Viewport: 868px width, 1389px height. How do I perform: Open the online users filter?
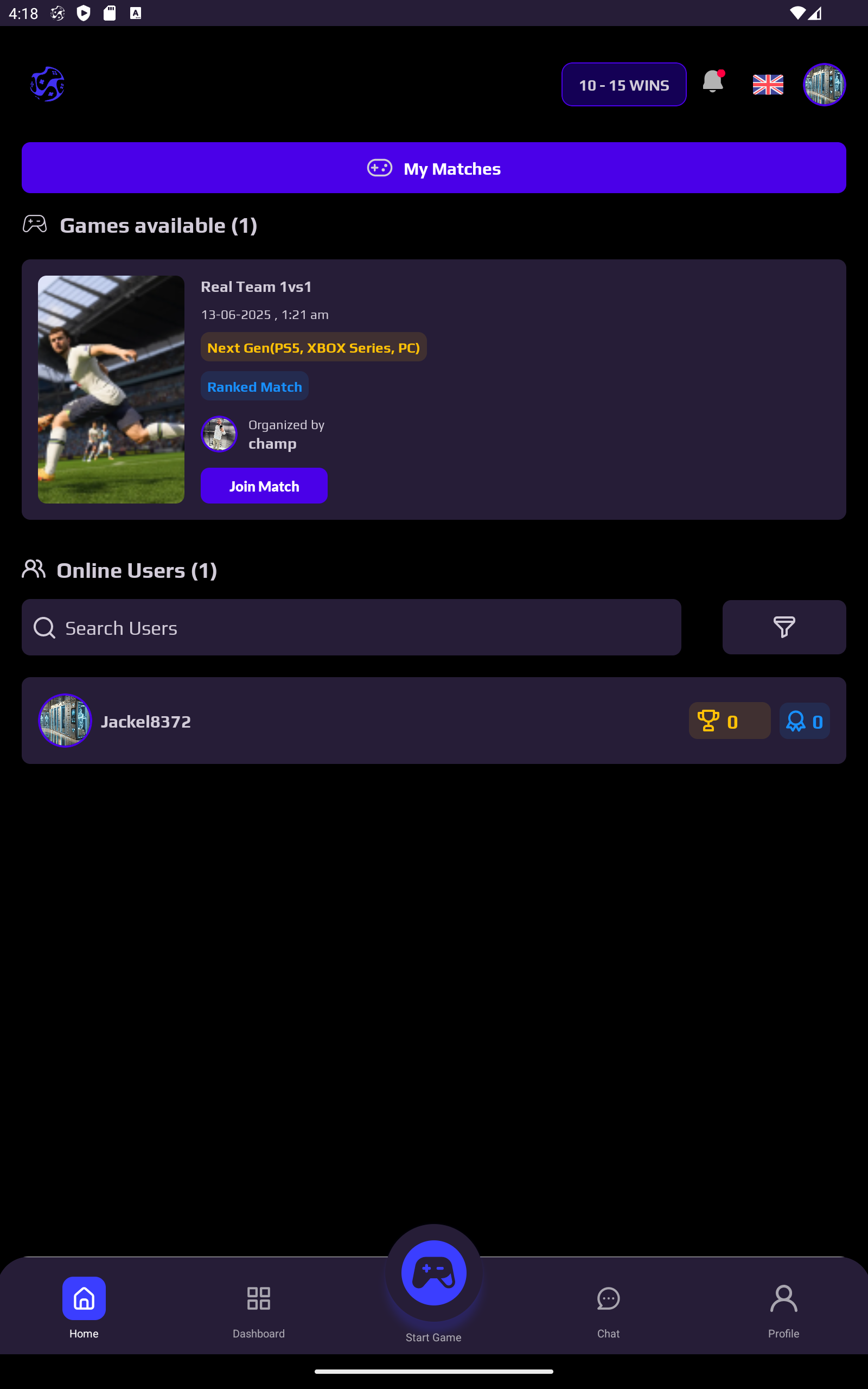(783, 627)
